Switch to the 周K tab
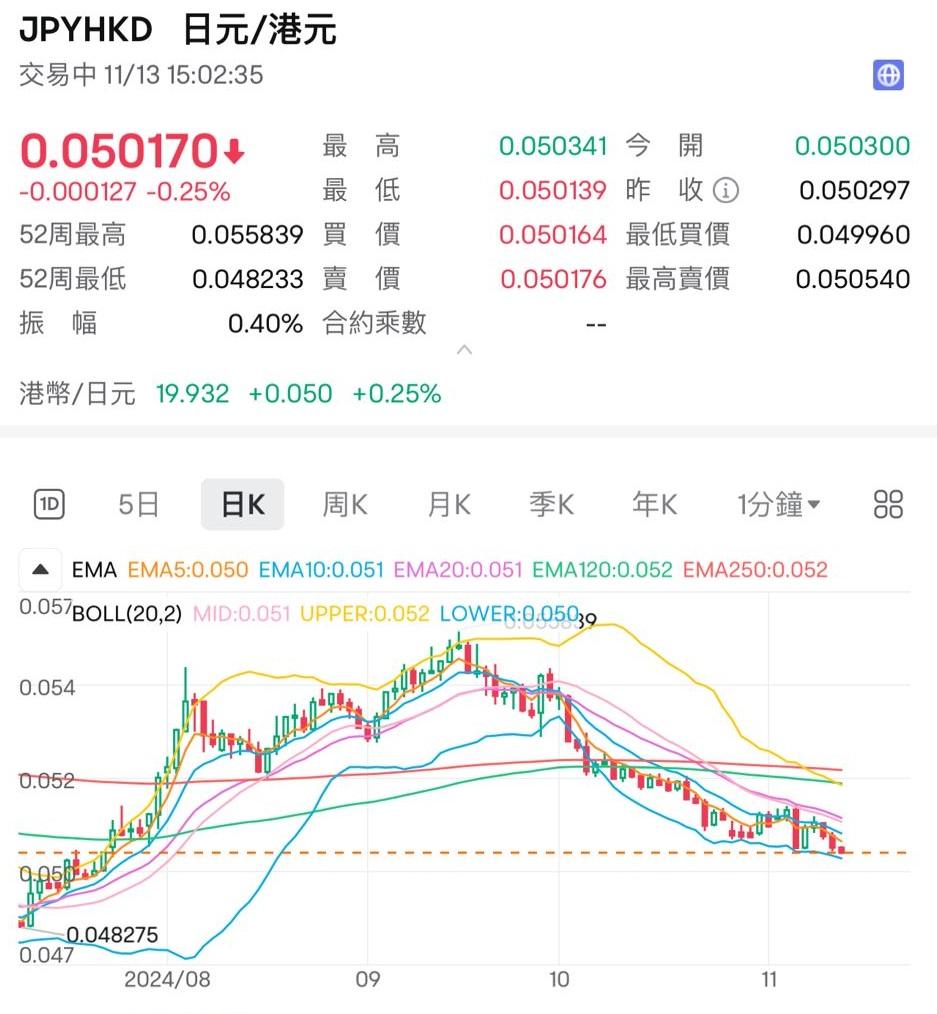 tap(344, 504)
